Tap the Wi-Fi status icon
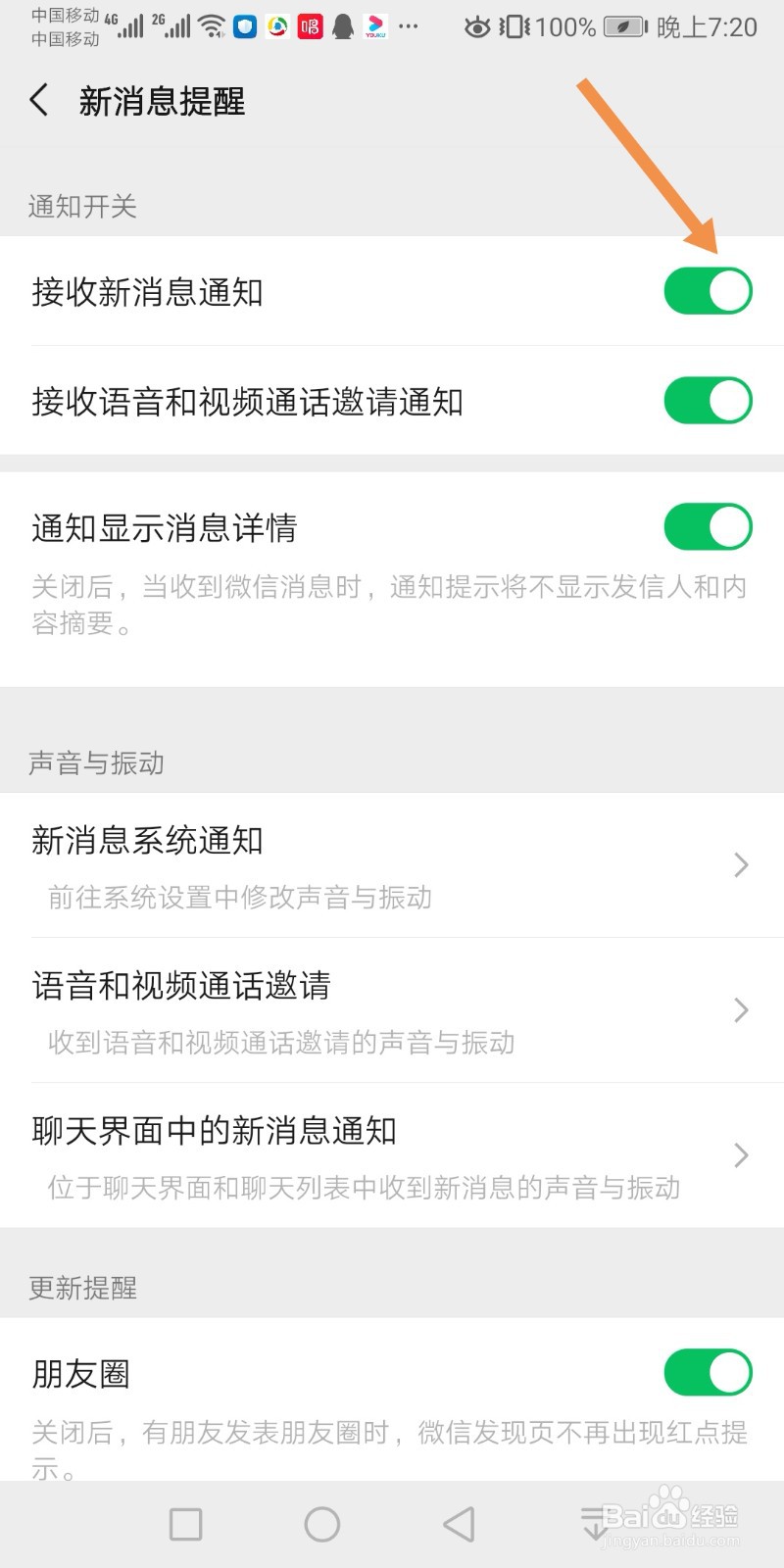This screenshot has width=784, height=1568. (x=208, y=24)
